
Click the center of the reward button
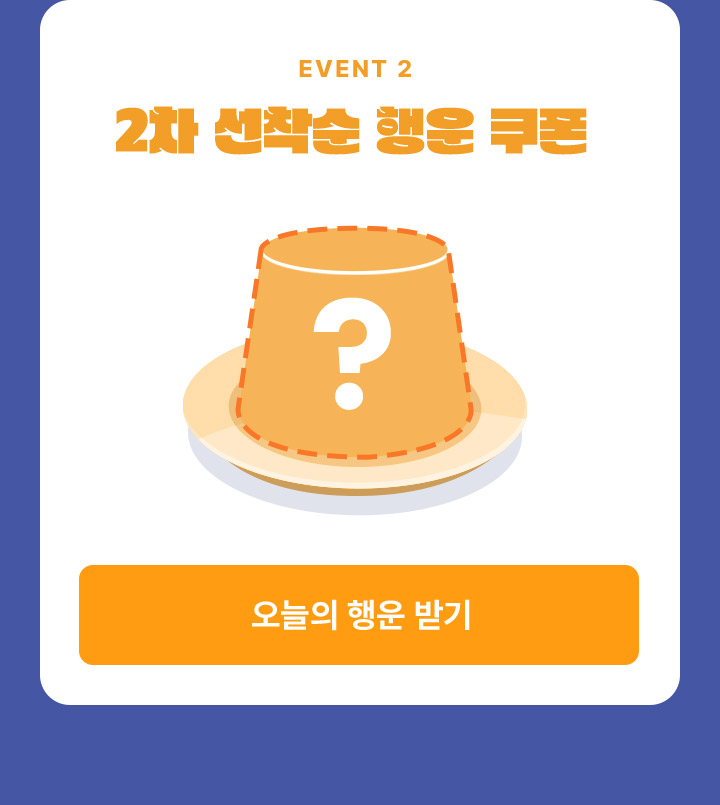[358, 612]
